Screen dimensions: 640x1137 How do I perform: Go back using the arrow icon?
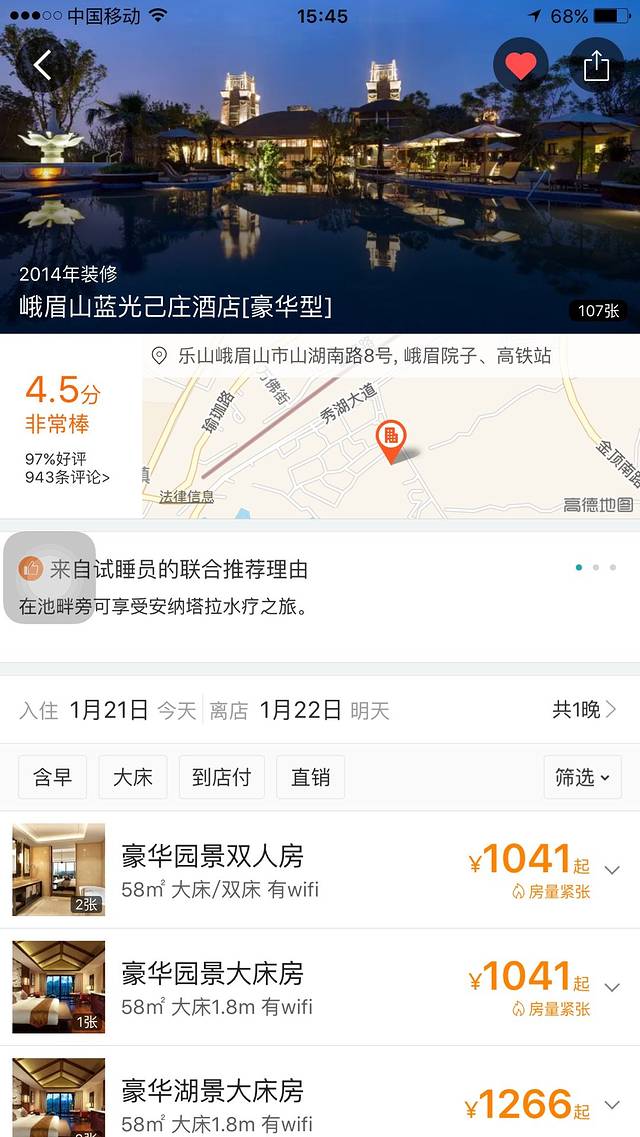42,66
